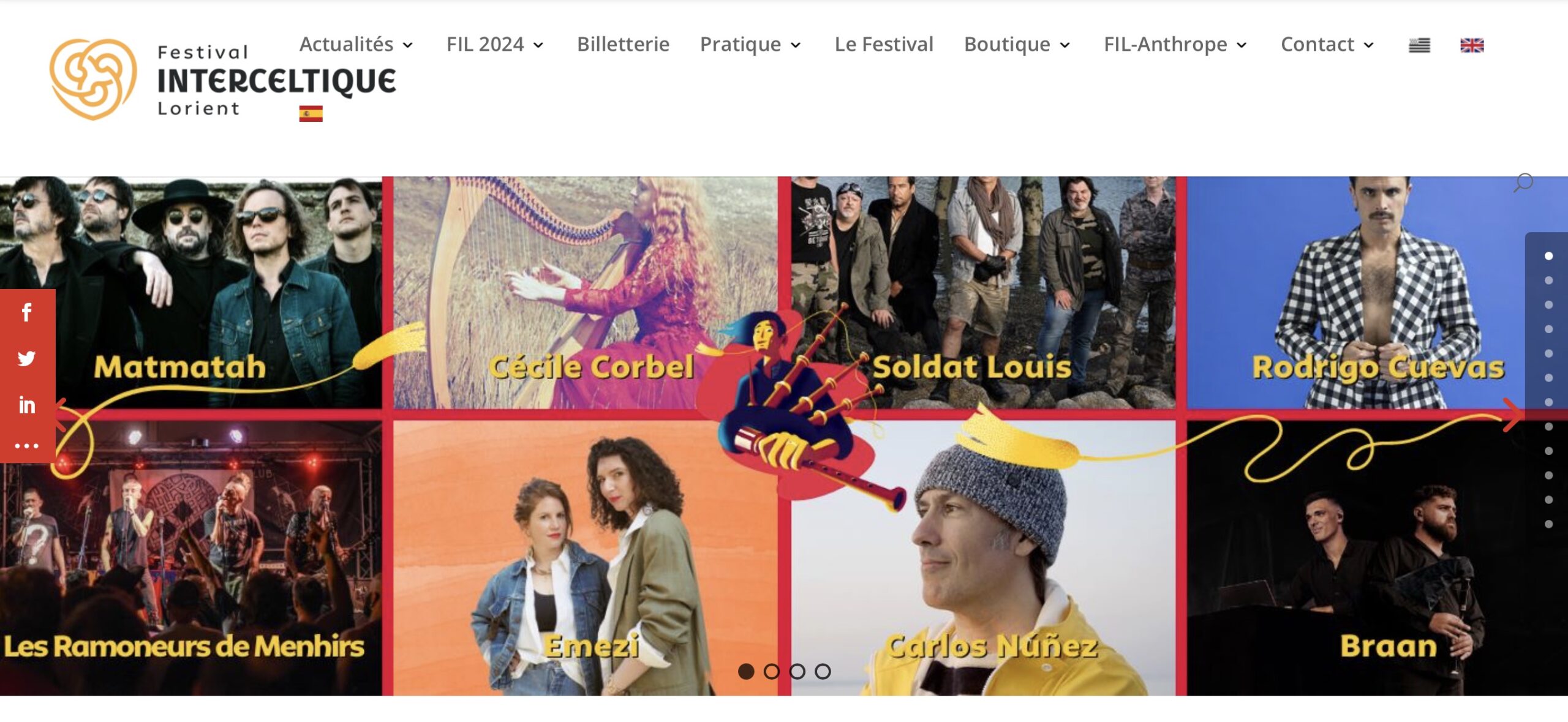
Task: Open more sharing options
Action: click(27, 446)
